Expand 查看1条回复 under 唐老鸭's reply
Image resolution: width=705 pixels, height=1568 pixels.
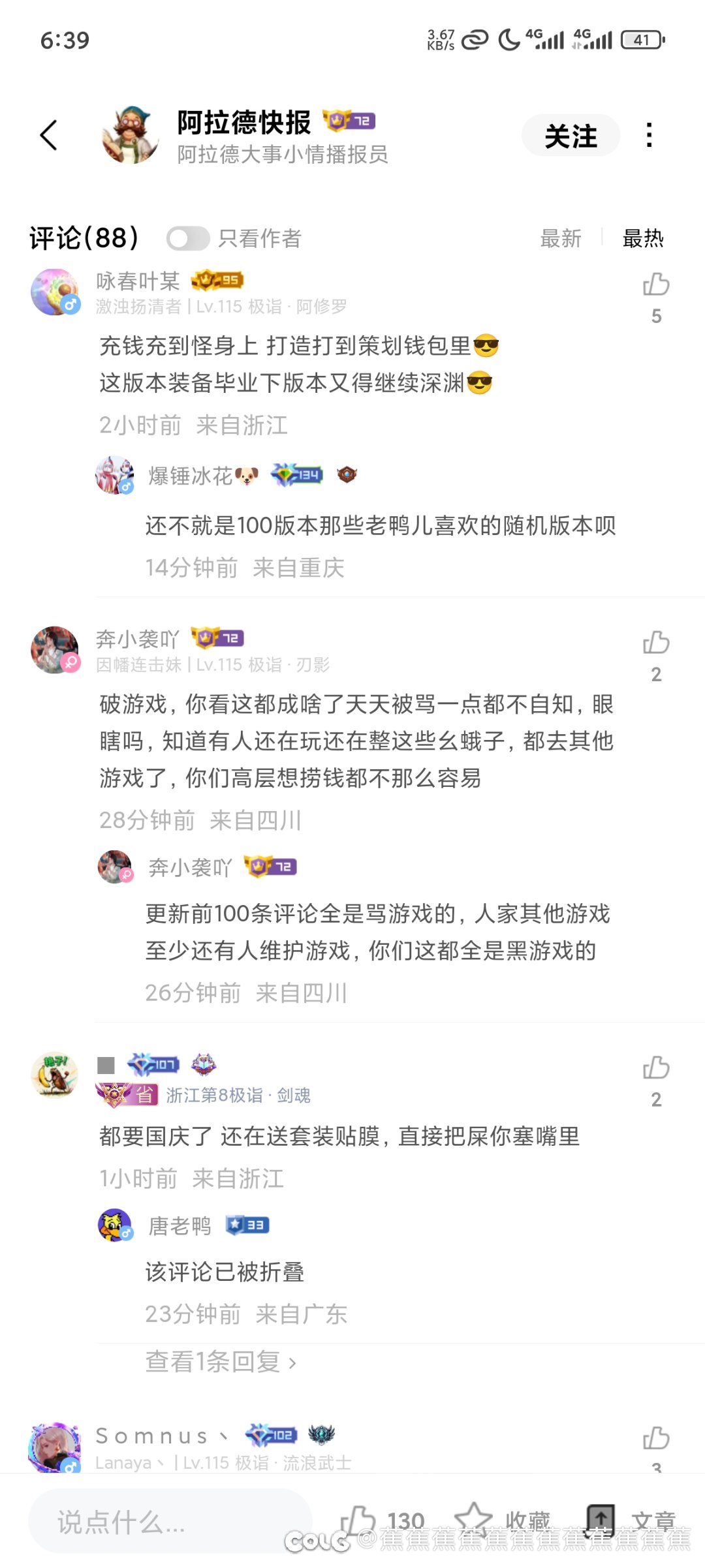[x=221, y=1362]
